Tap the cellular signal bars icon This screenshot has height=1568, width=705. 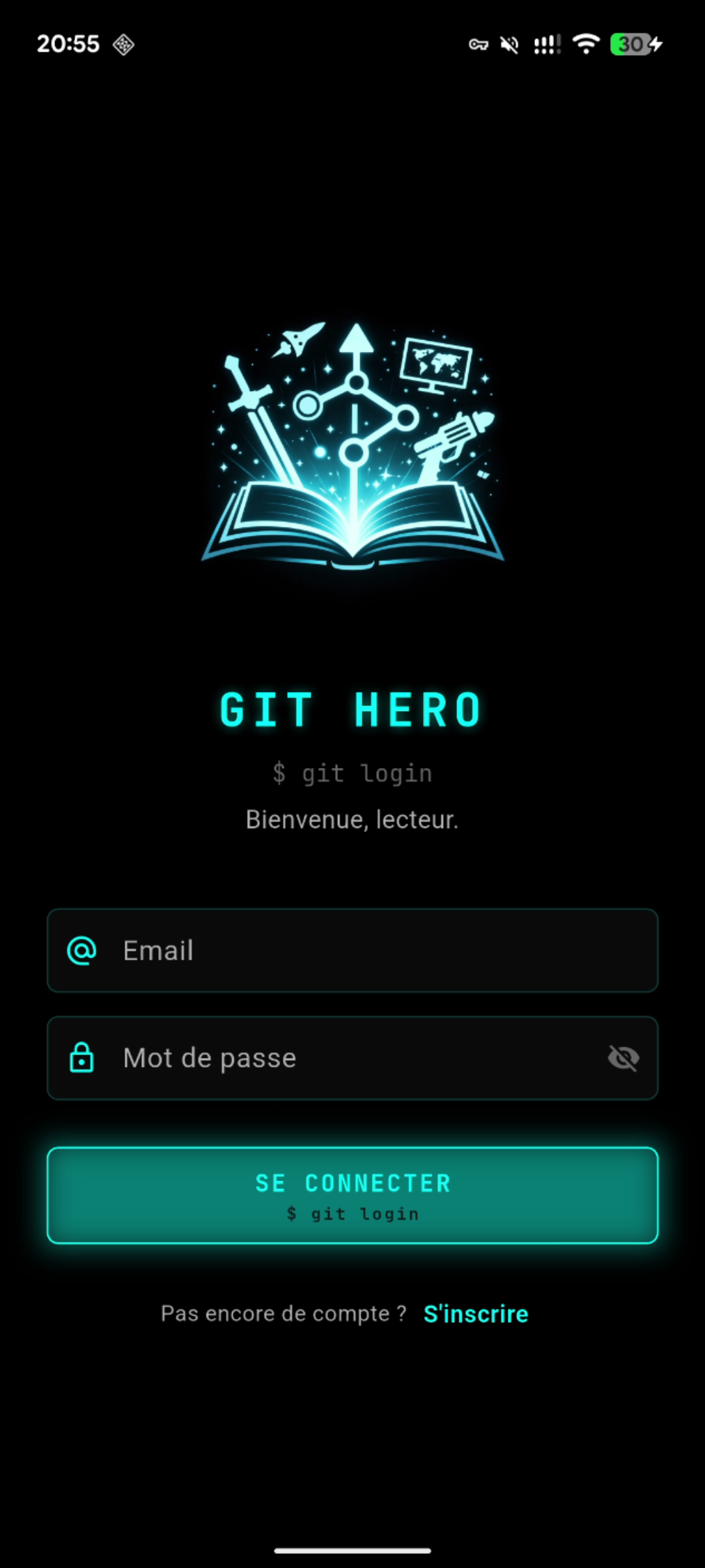point(546,44)
